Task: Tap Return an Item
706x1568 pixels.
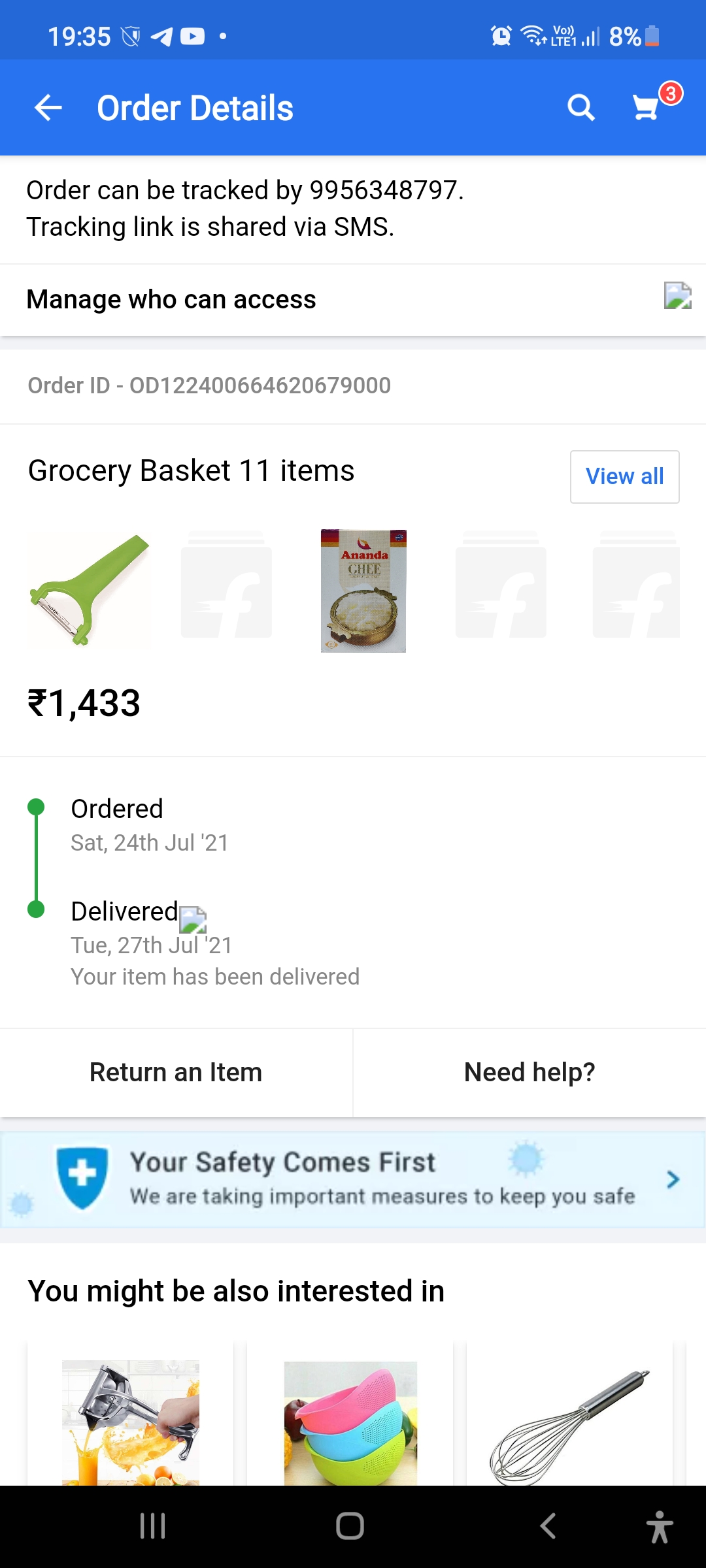Action: (176, 1072)
